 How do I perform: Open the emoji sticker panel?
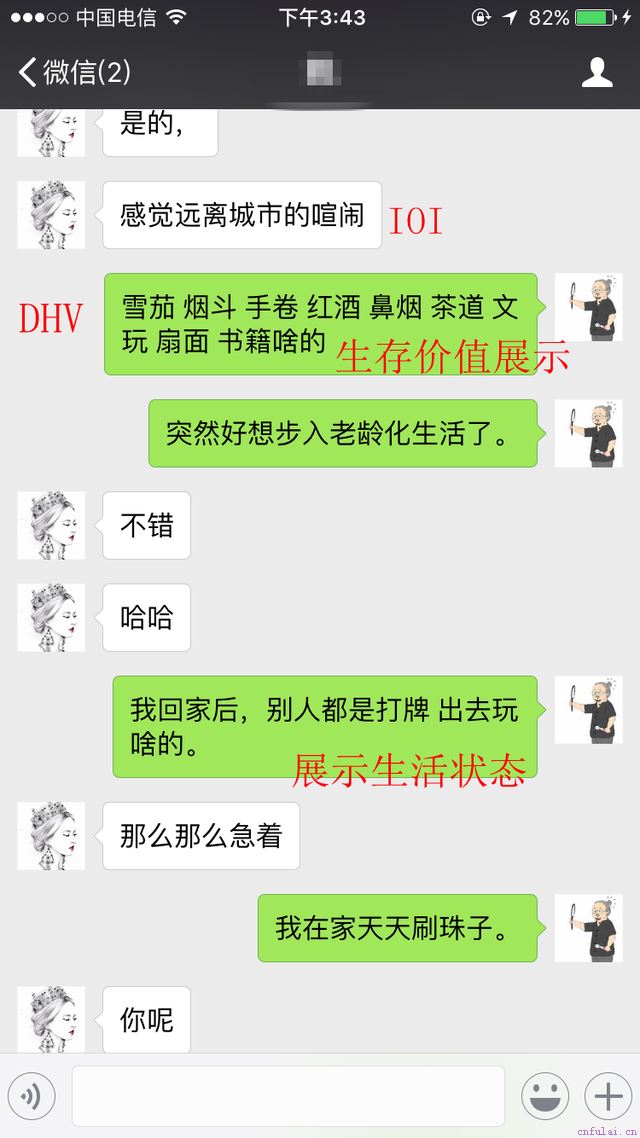[x=545, y=1097]
